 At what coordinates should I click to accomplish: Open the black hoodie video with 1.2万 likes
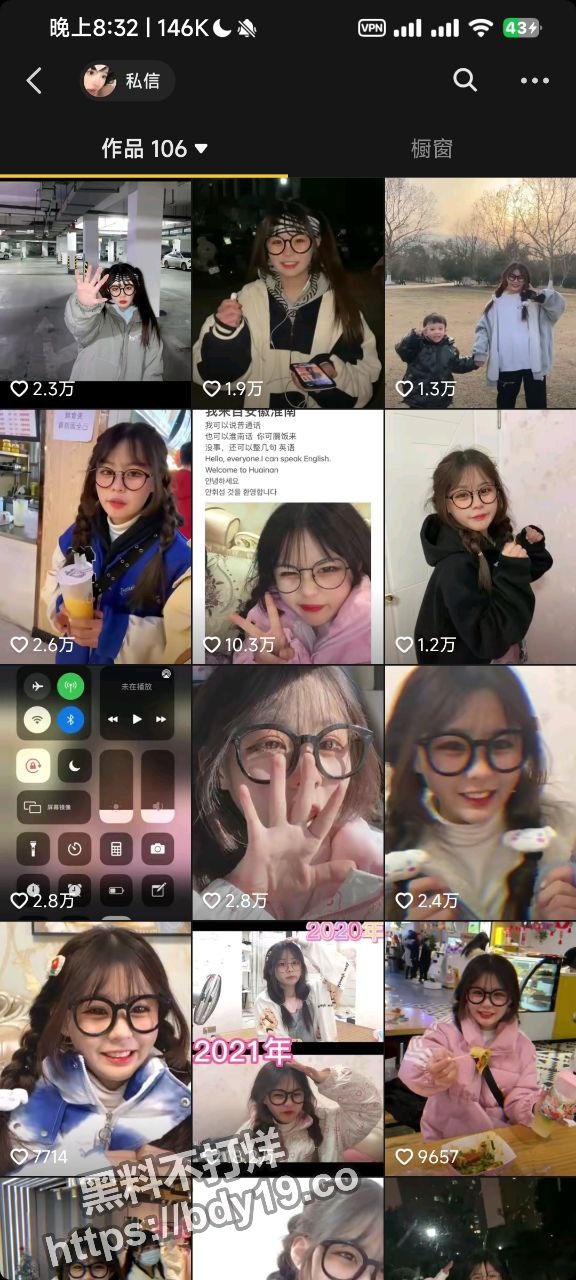click(x=481, y=536)
